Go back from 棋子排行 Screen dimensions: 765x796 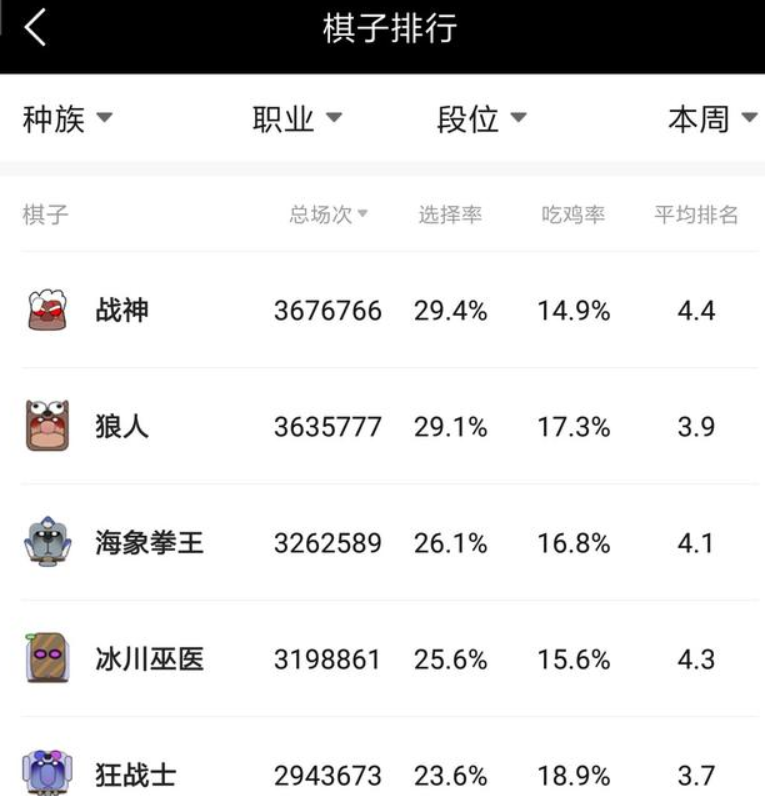click(x=36, y=29)
